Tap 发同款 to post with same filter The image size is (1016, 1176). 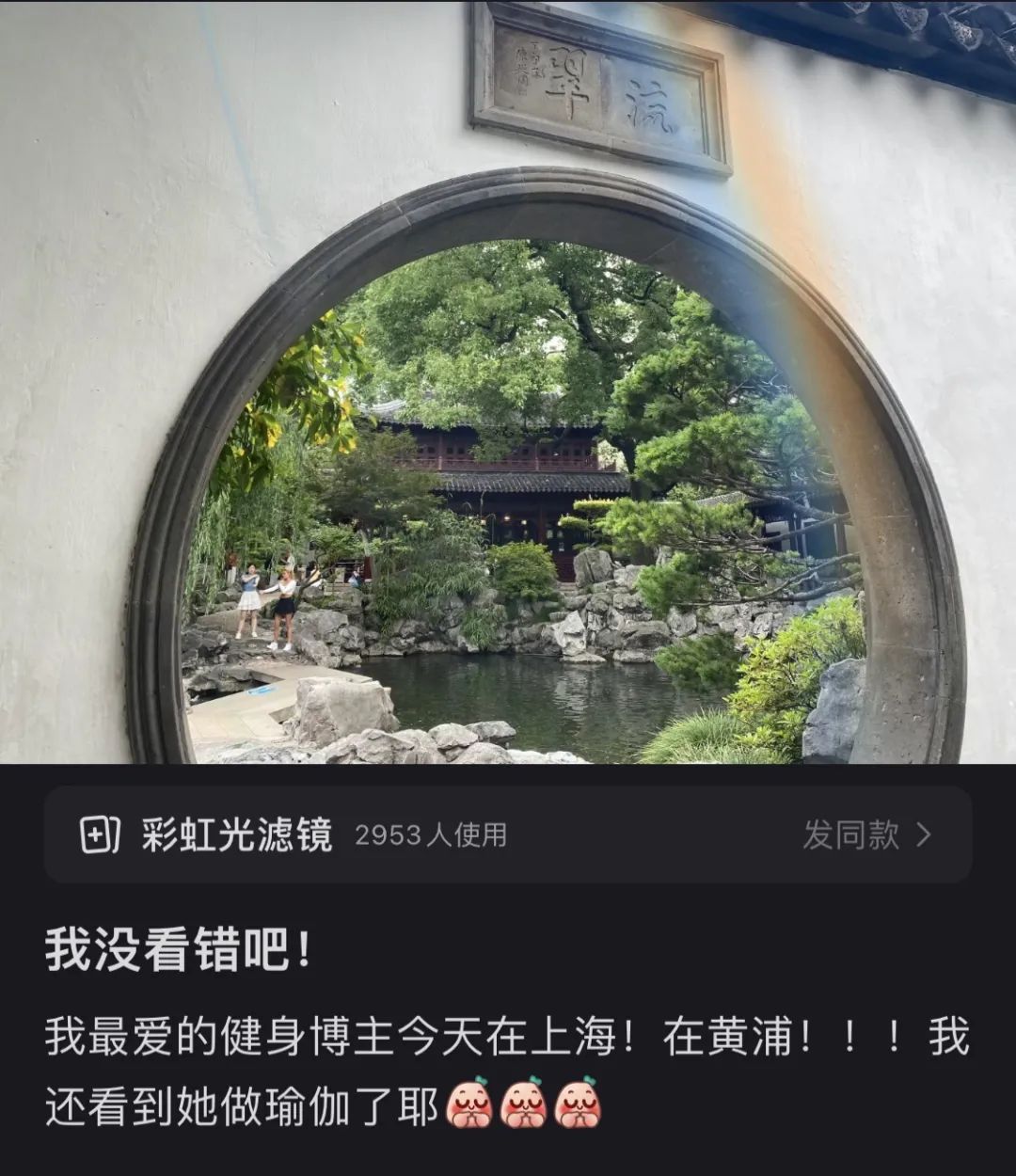(x=865, y=835)
